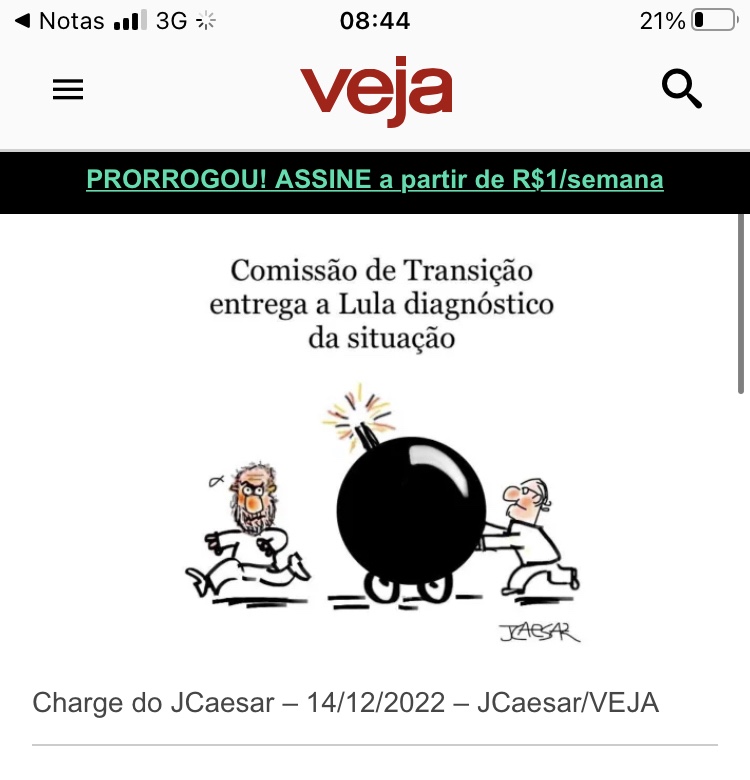Open the hamburger navigation menu

point(68,90)
